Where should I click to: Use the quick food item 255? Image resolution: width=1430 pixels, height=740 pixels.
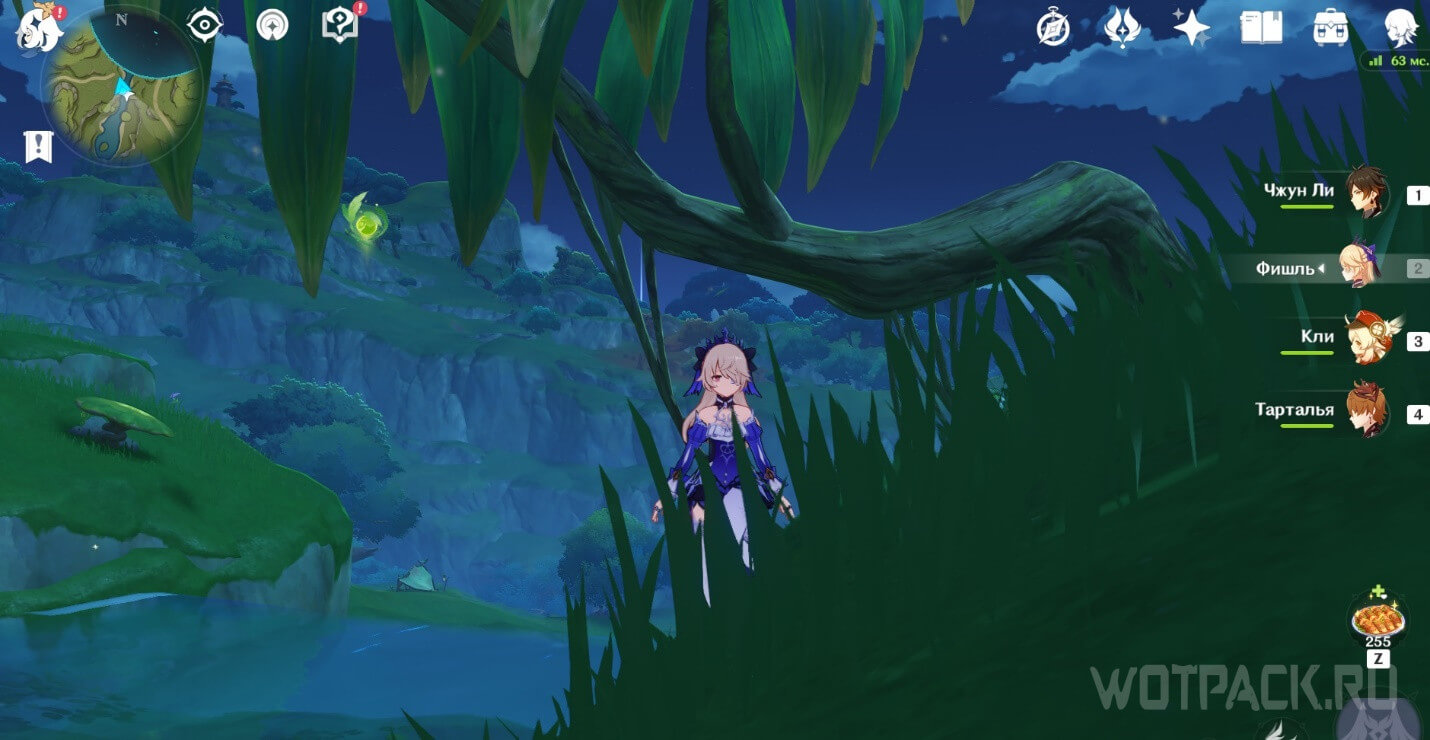(1377, 620)
